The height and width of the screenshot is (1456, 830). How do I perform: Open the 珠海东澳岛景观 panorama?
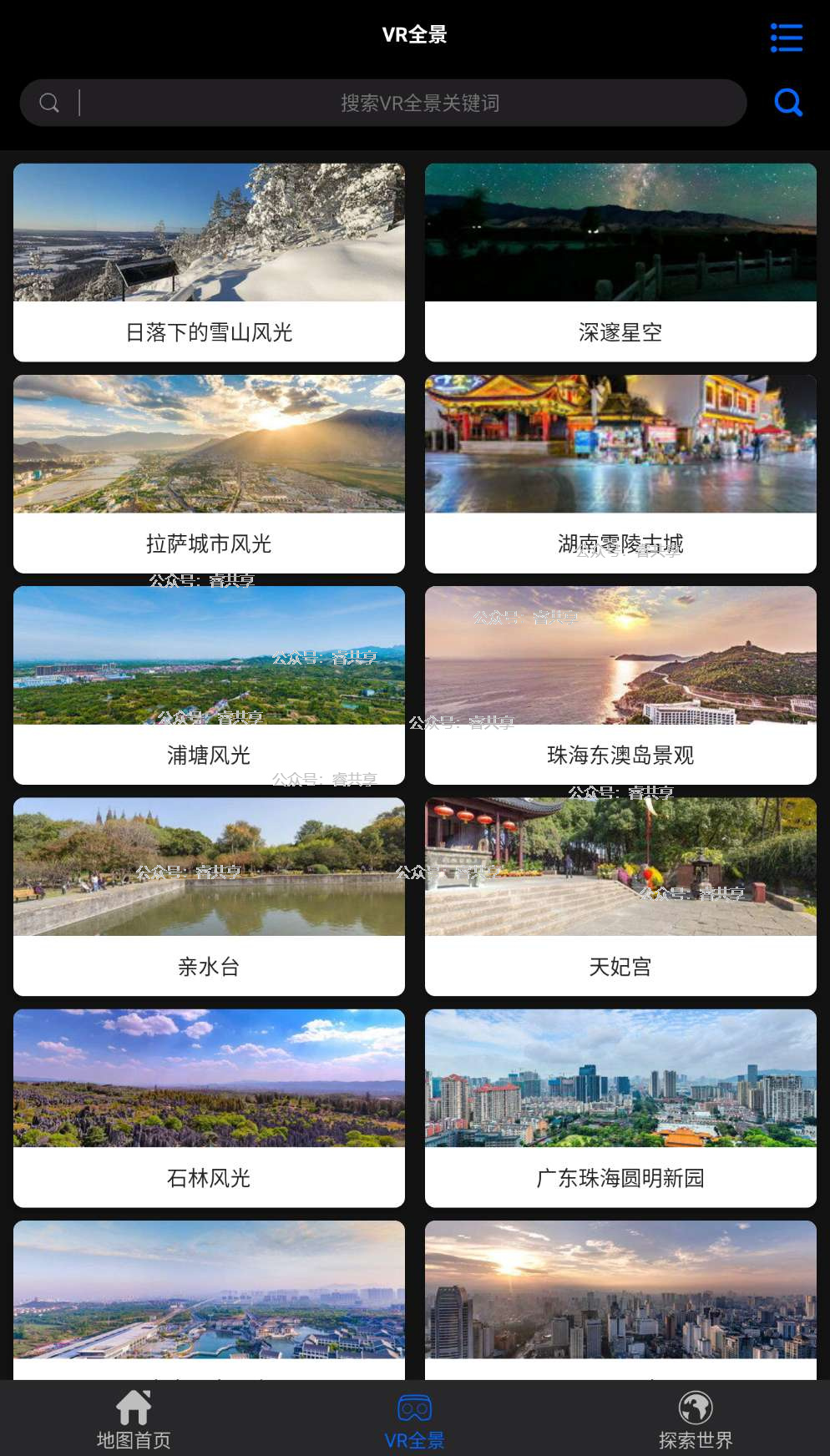point(620,685)
